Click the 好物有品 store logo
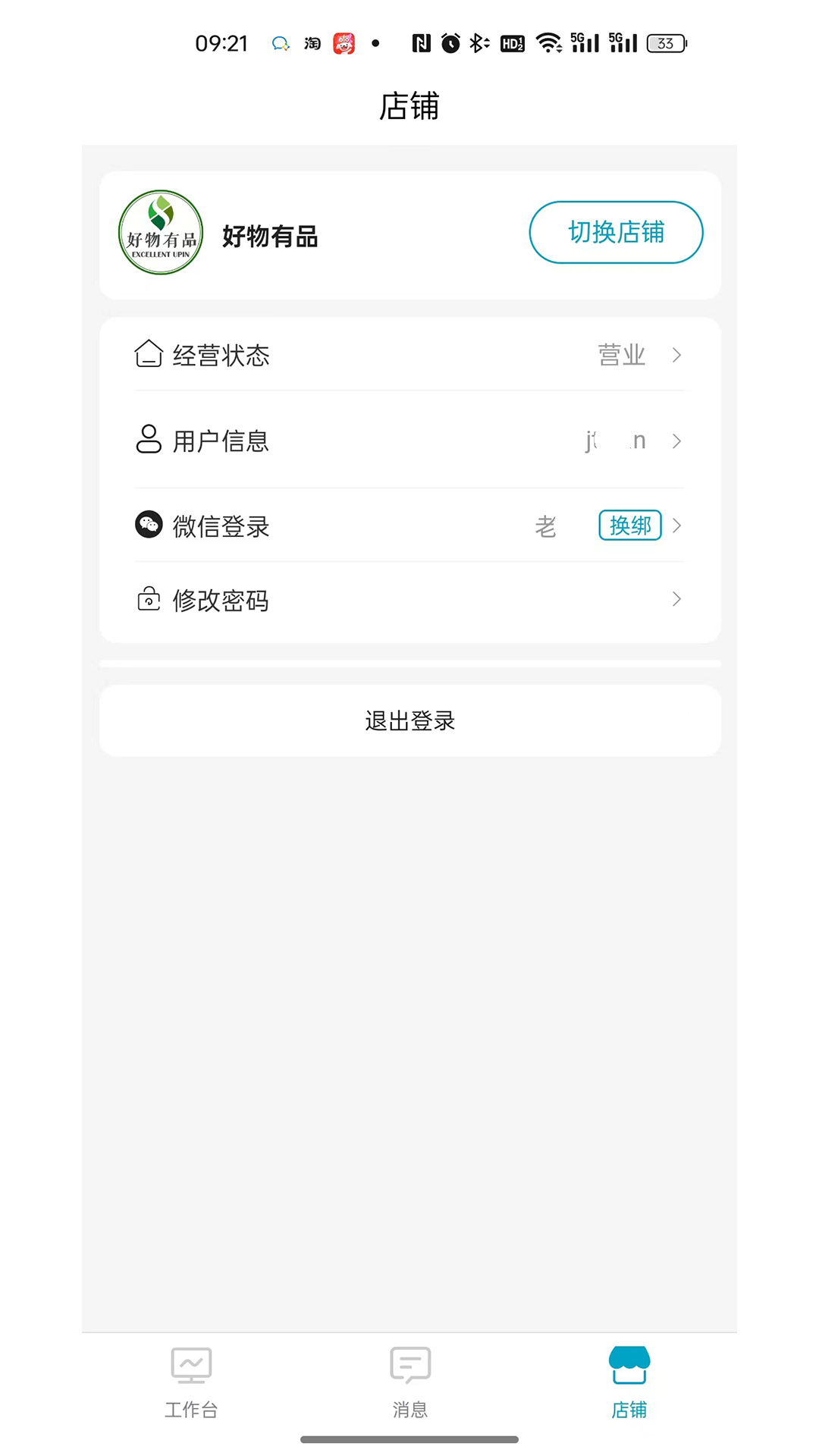The image size is (819, 1456). [x=159, y=232]
